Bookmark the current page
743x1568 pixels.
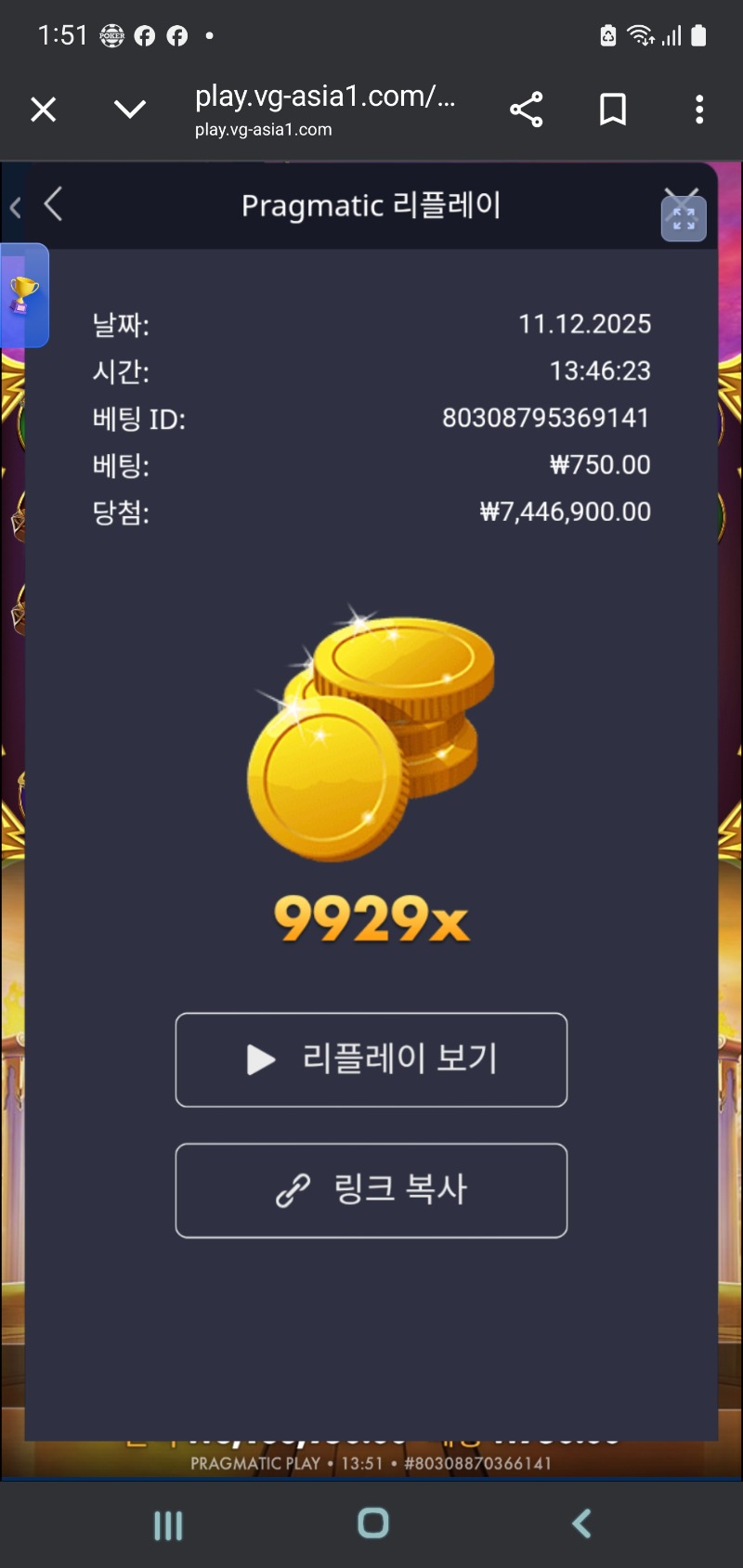(612, 110)
